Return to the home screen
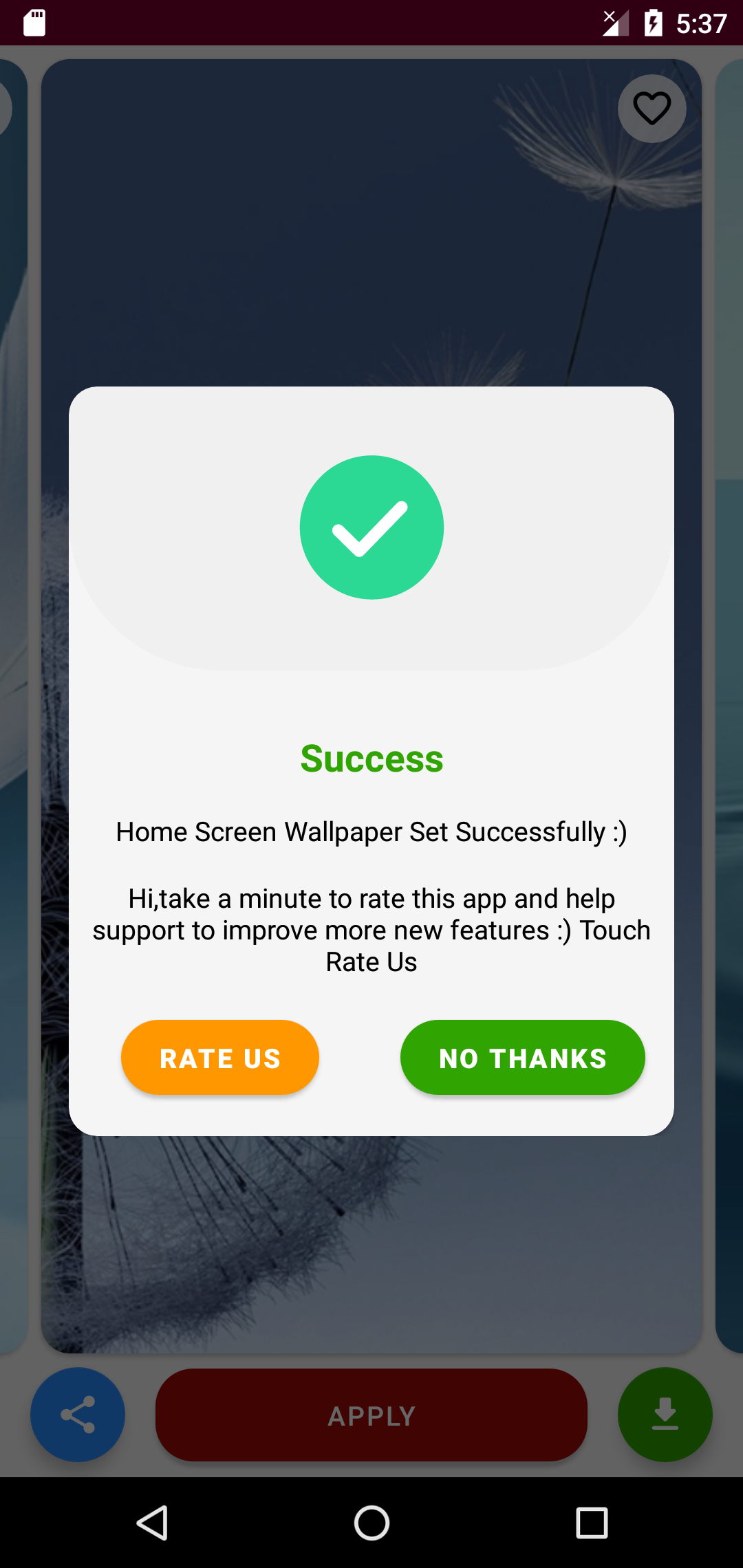 [371, 1523]
